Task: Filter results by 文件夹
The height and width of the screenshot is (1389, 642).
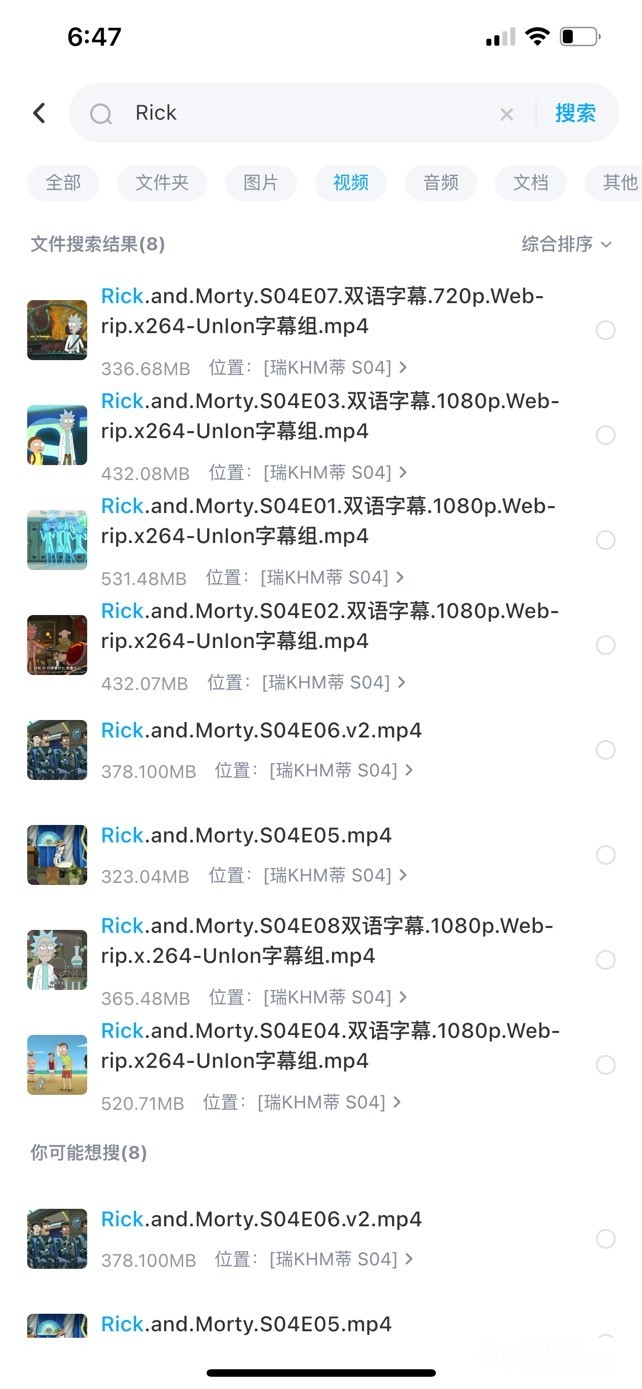Action: pos(162,182)
